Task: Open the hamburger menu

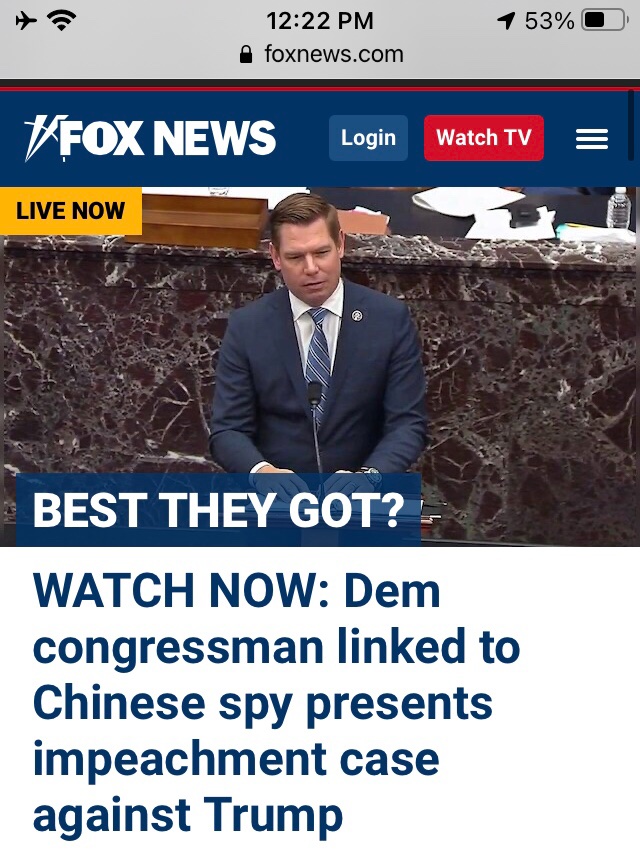Action: pos(592,139)
